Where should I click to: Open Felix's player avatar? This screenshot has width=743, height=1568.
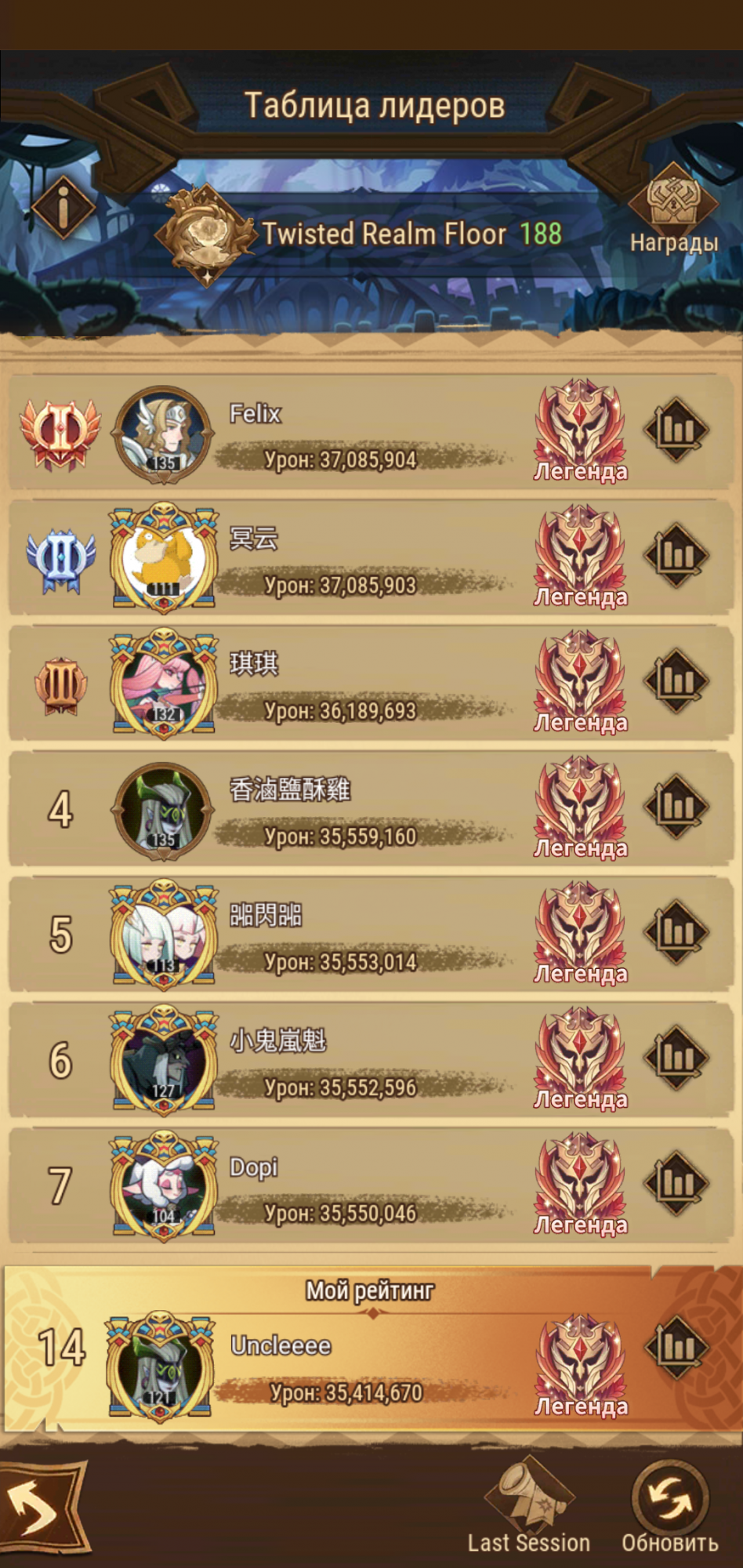point(163,434)
